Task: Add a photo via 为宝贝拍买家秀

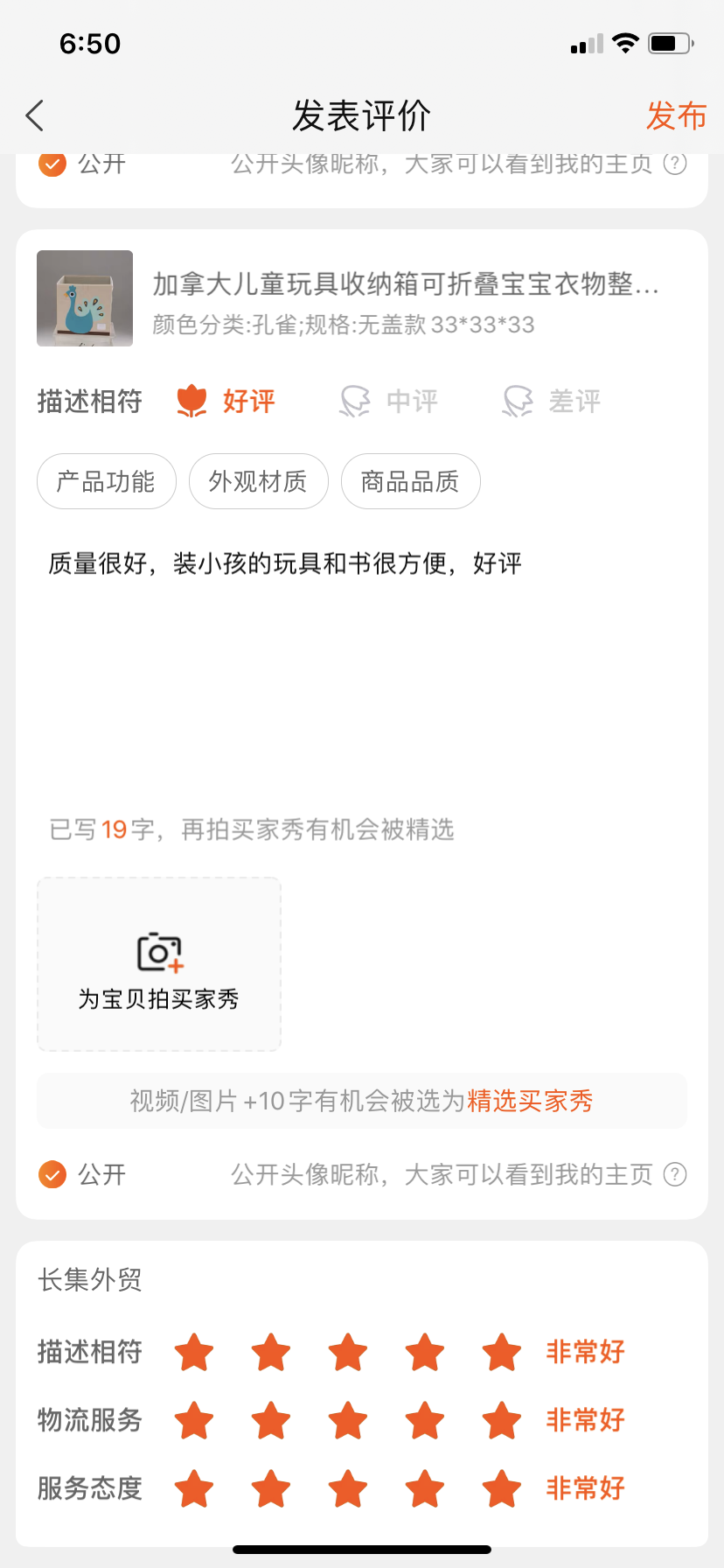Action: pyautogui.click(x=158, y=964)
